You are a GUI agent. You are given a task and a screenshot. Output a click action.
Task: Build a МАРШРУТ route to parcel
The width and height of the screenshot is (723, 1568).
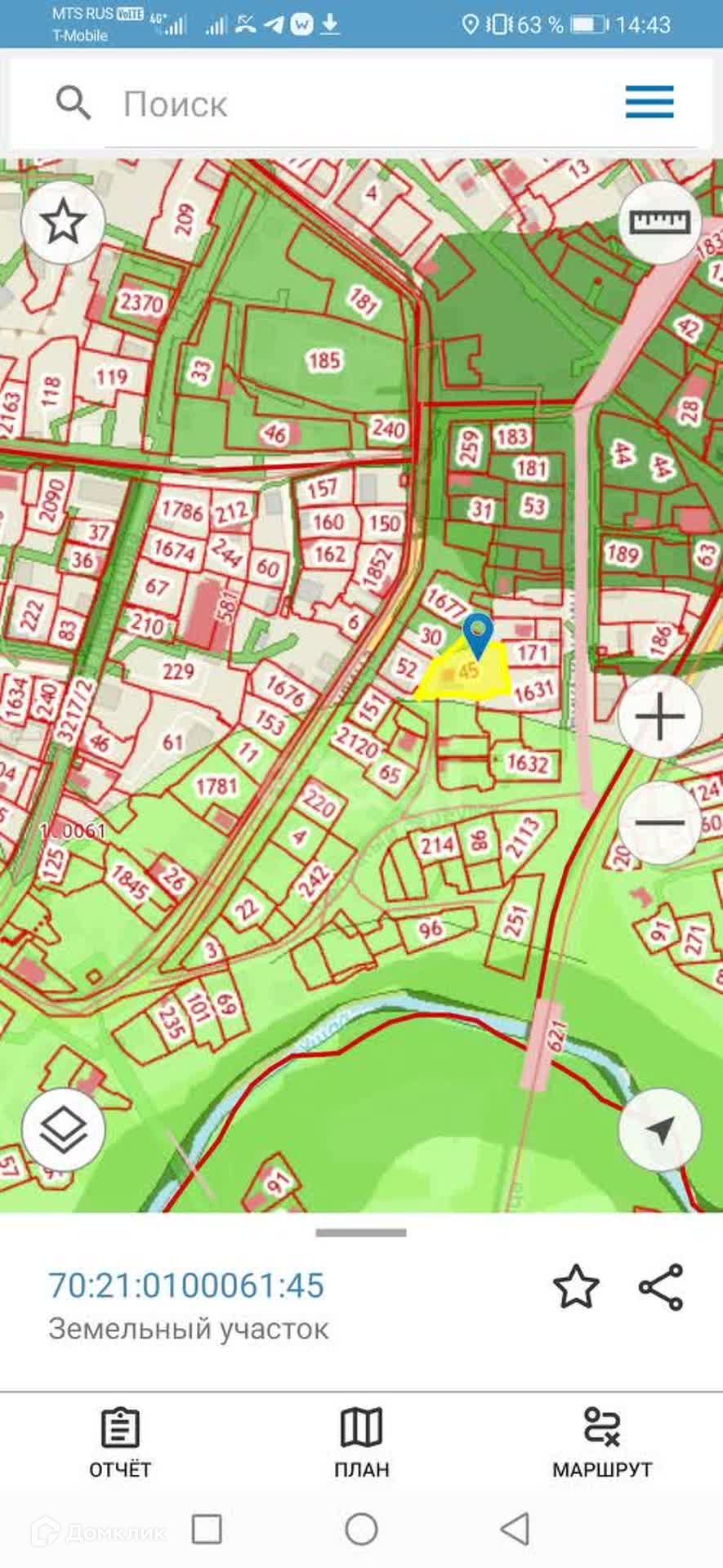tap(602, 1444)
